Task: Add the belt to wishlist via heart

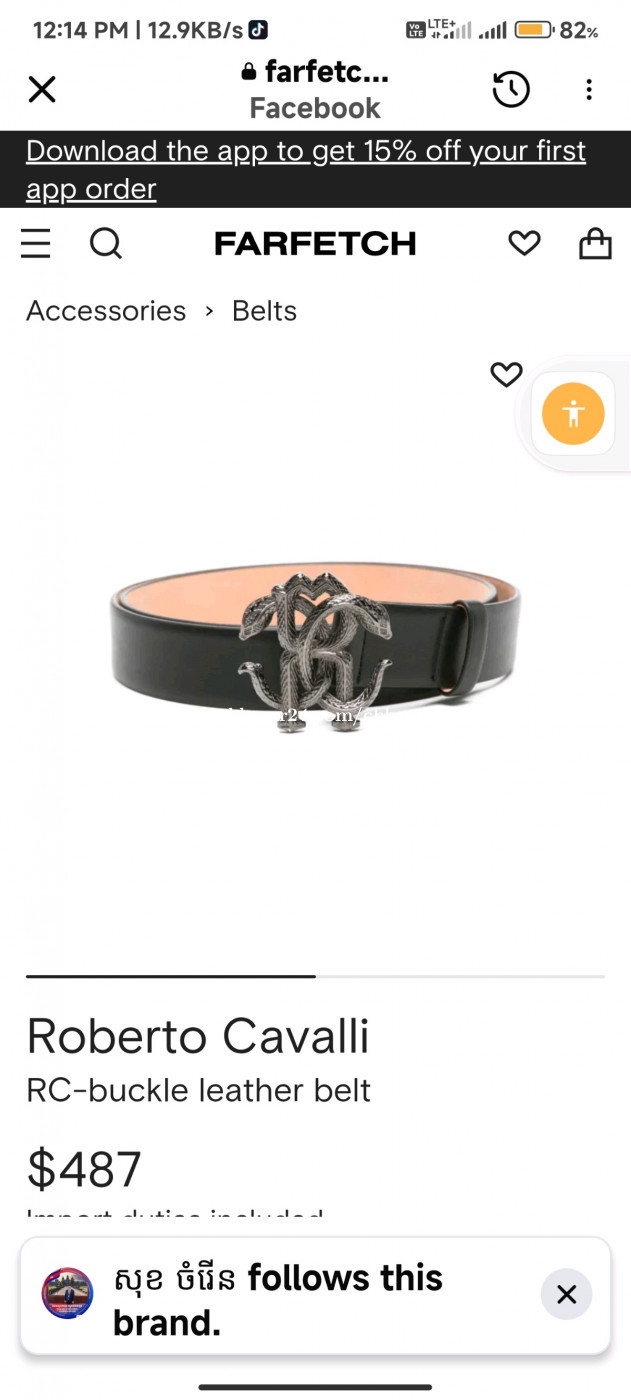Action: pyautogui.click(x=506, y=375)
